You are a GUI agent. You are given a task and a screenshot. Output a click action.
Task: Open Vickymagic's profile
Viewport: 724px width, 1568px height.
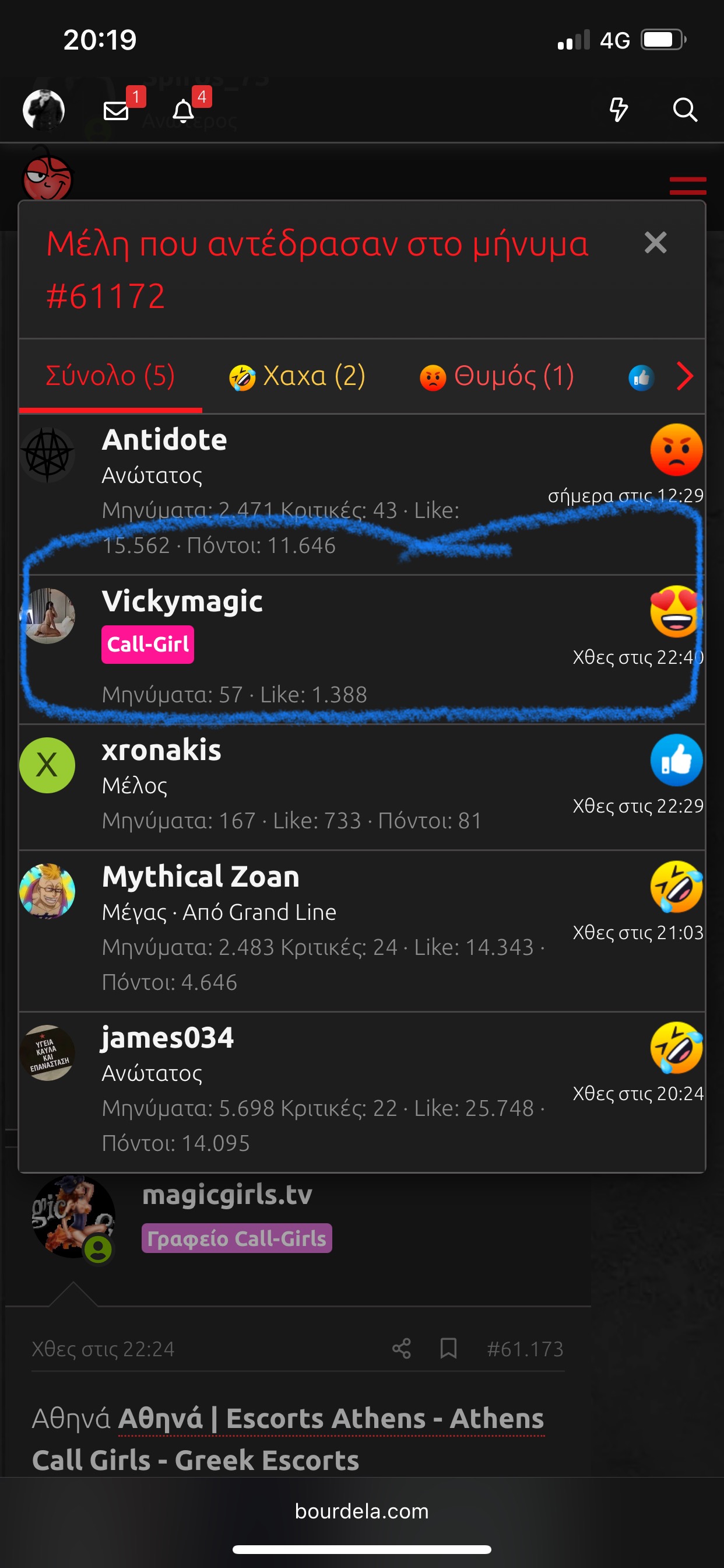(182, 601)
